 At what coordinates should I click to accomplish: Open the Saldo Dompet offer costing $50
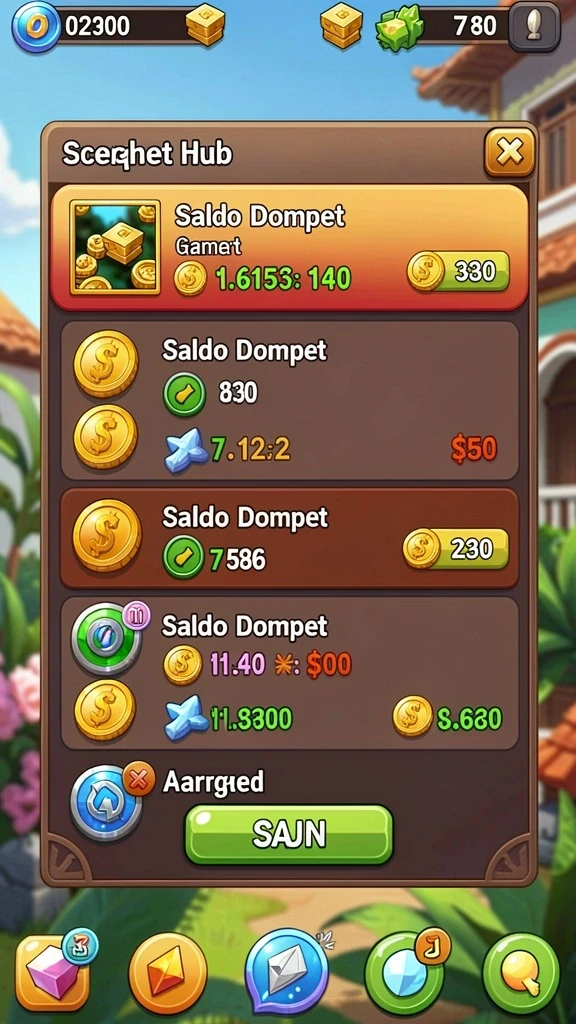[x=290, y=400]
